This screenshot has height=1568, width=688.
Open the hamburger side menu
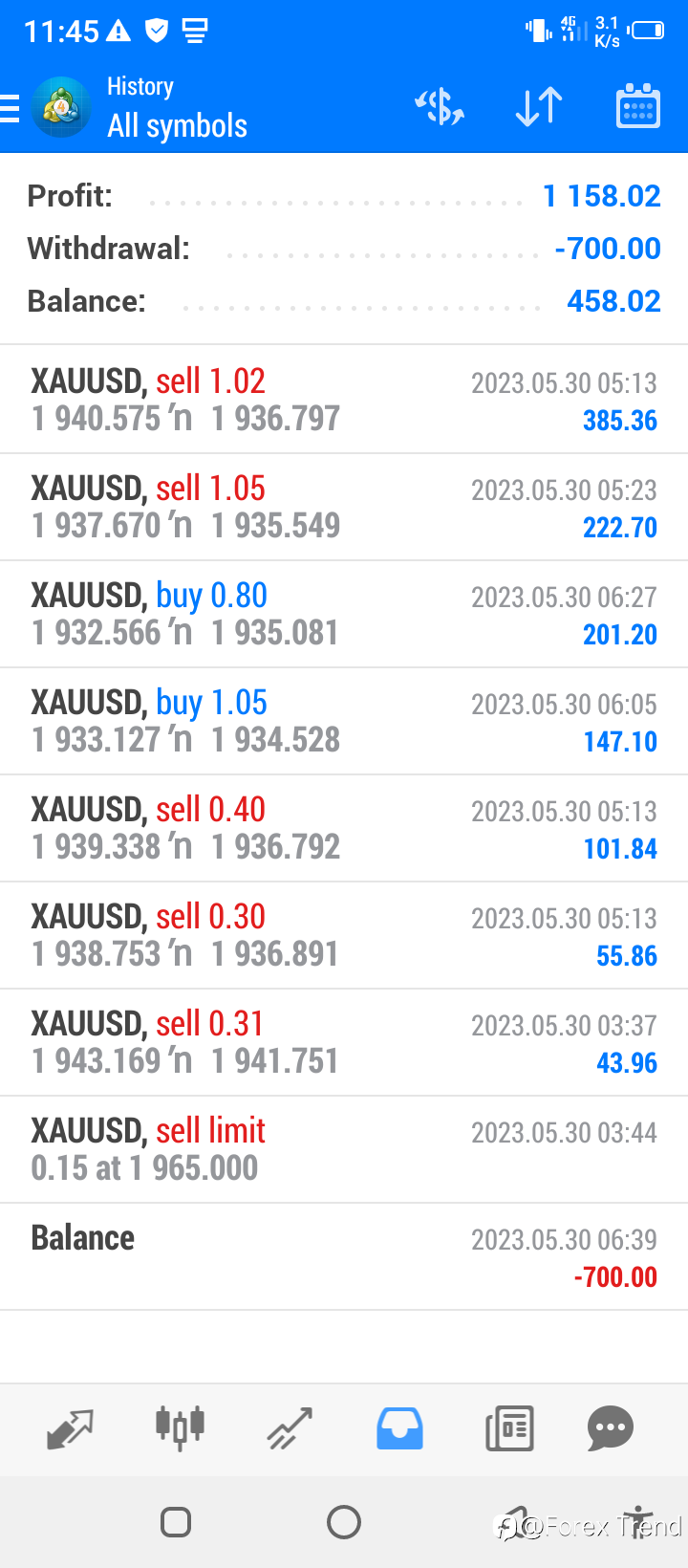(x=10, y=108)
